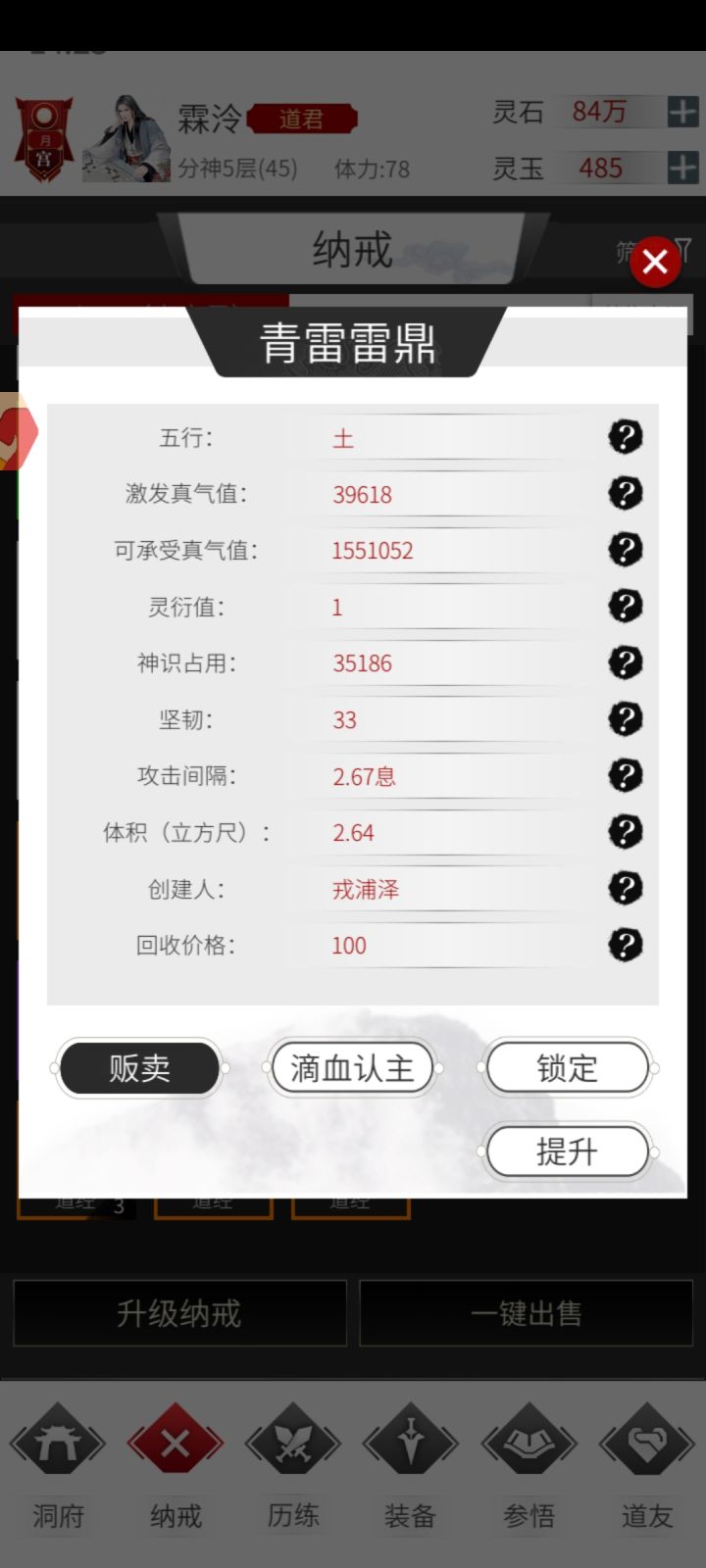Open the help tooltip for 五行
Viewport: 706px width, 1568px height.
(625, 437)
